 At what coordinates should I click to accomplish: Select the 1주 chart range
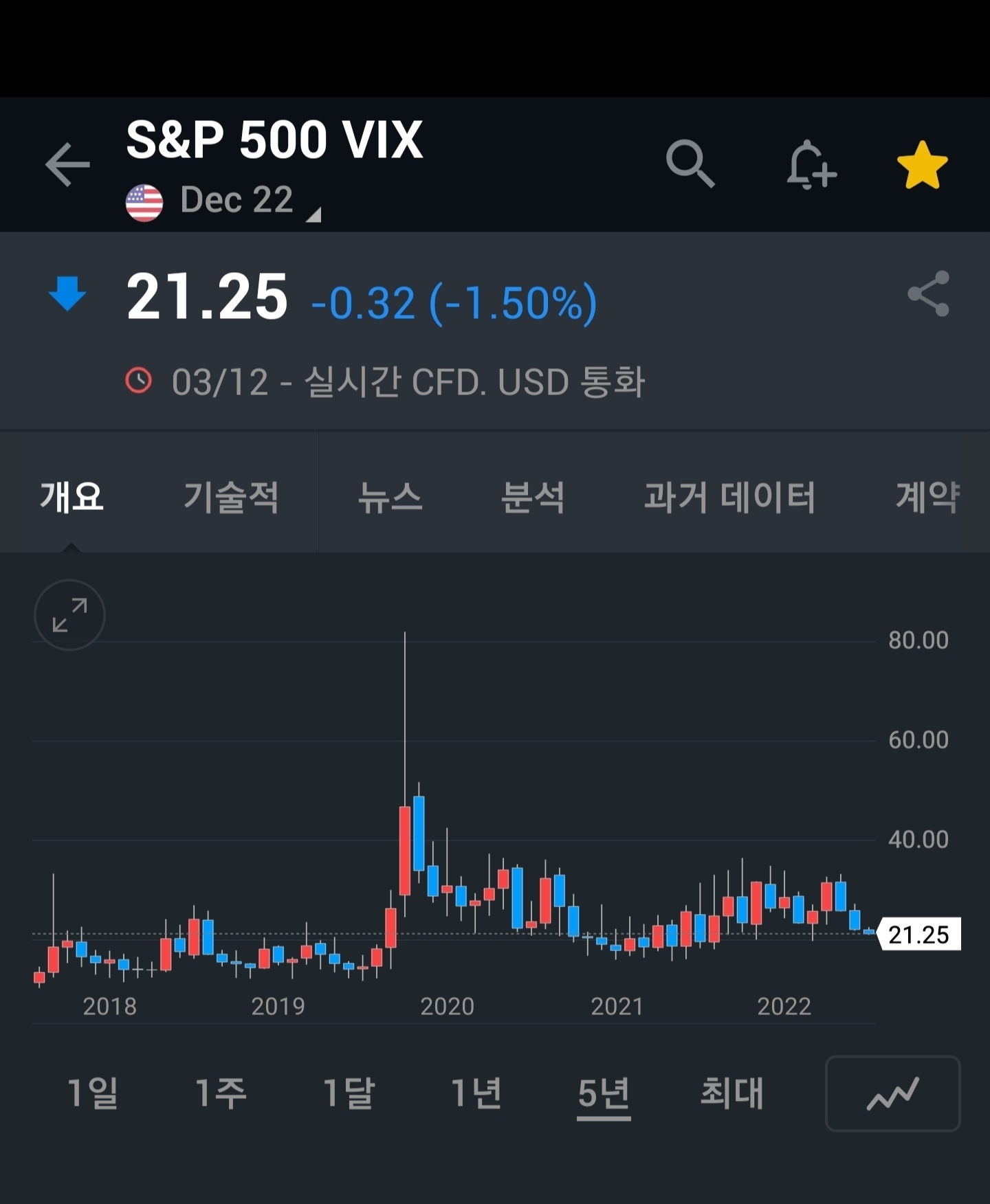(x=221, y=1093)
